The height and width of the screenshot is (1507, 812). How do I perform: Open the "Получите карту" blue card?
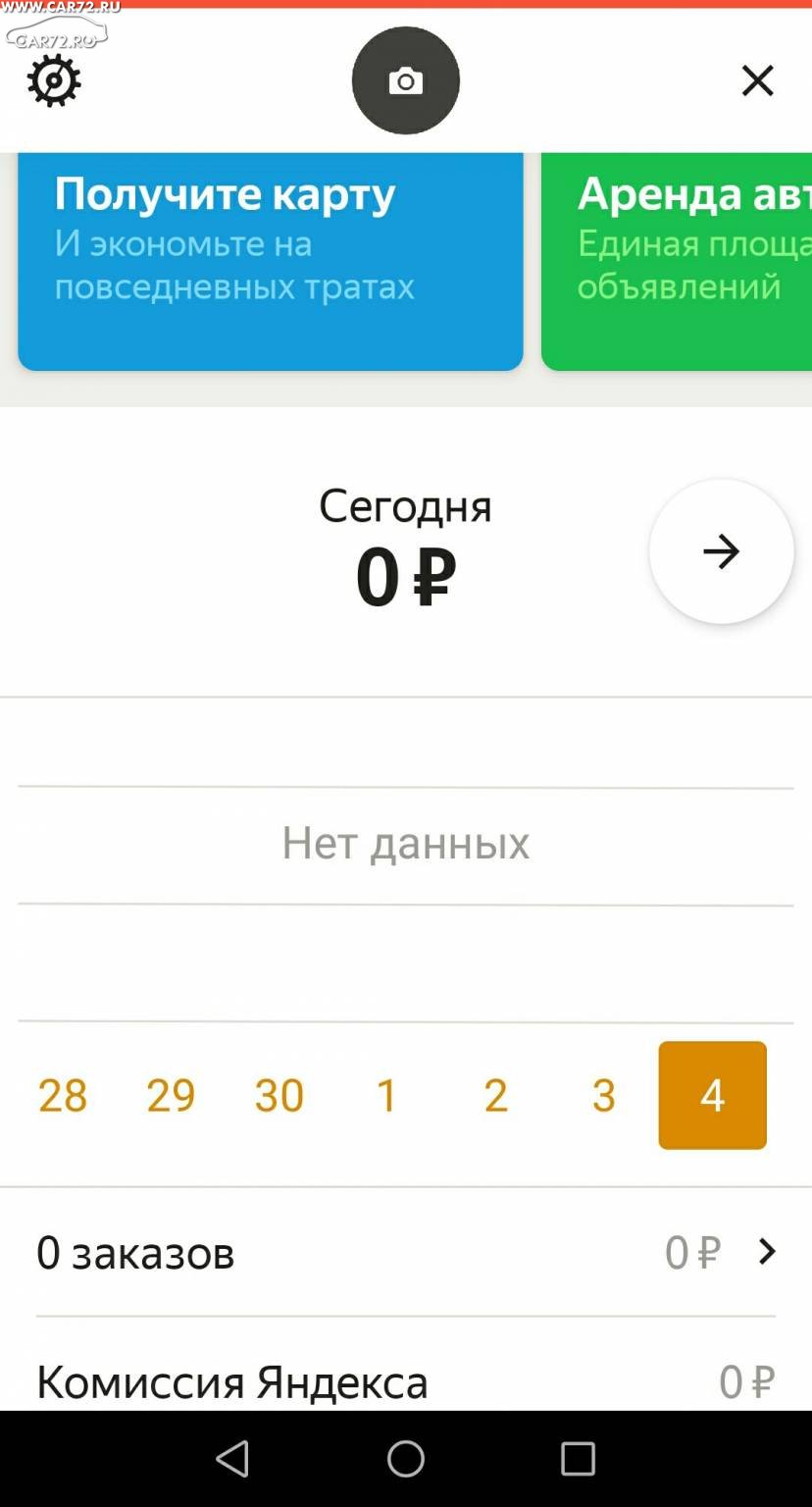[271, 261]
